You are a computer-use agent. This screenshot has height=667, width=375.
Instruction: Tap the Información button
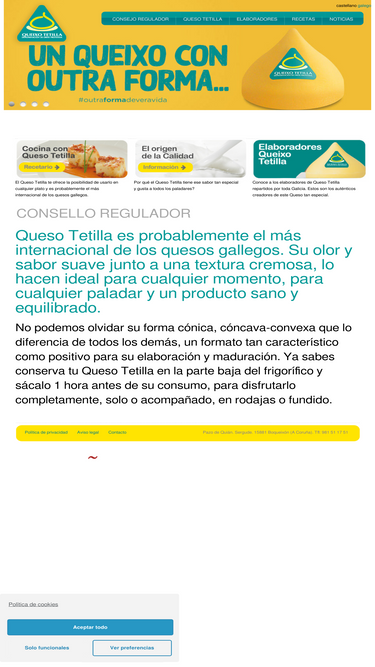tap(164, 167)
